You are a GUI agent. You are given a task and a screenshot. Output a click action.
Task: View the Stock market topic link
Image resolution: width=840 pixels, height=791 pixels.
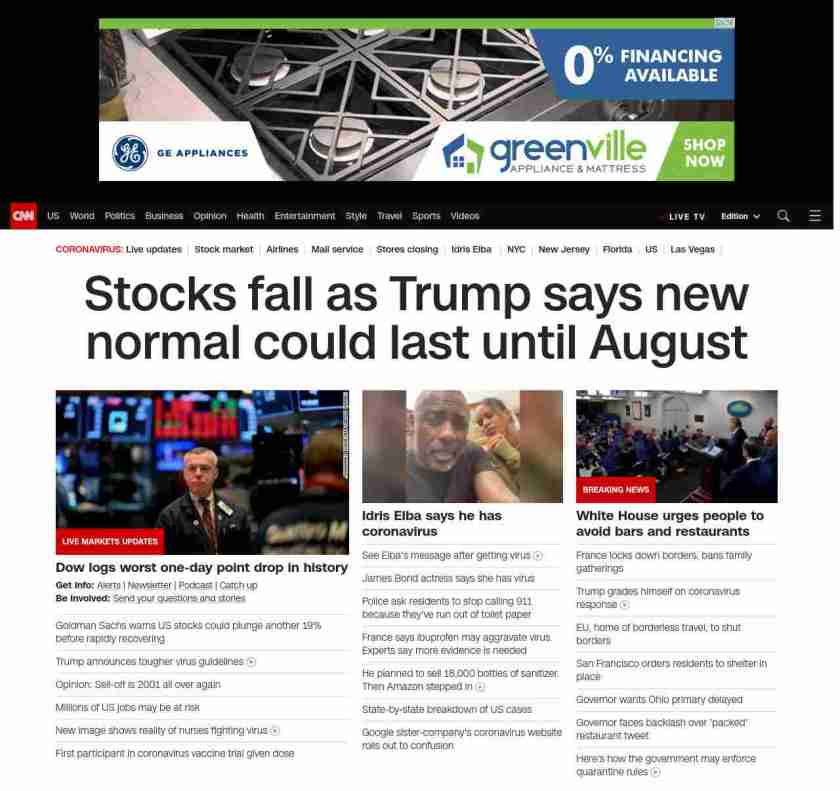click(x=224, y=249)
